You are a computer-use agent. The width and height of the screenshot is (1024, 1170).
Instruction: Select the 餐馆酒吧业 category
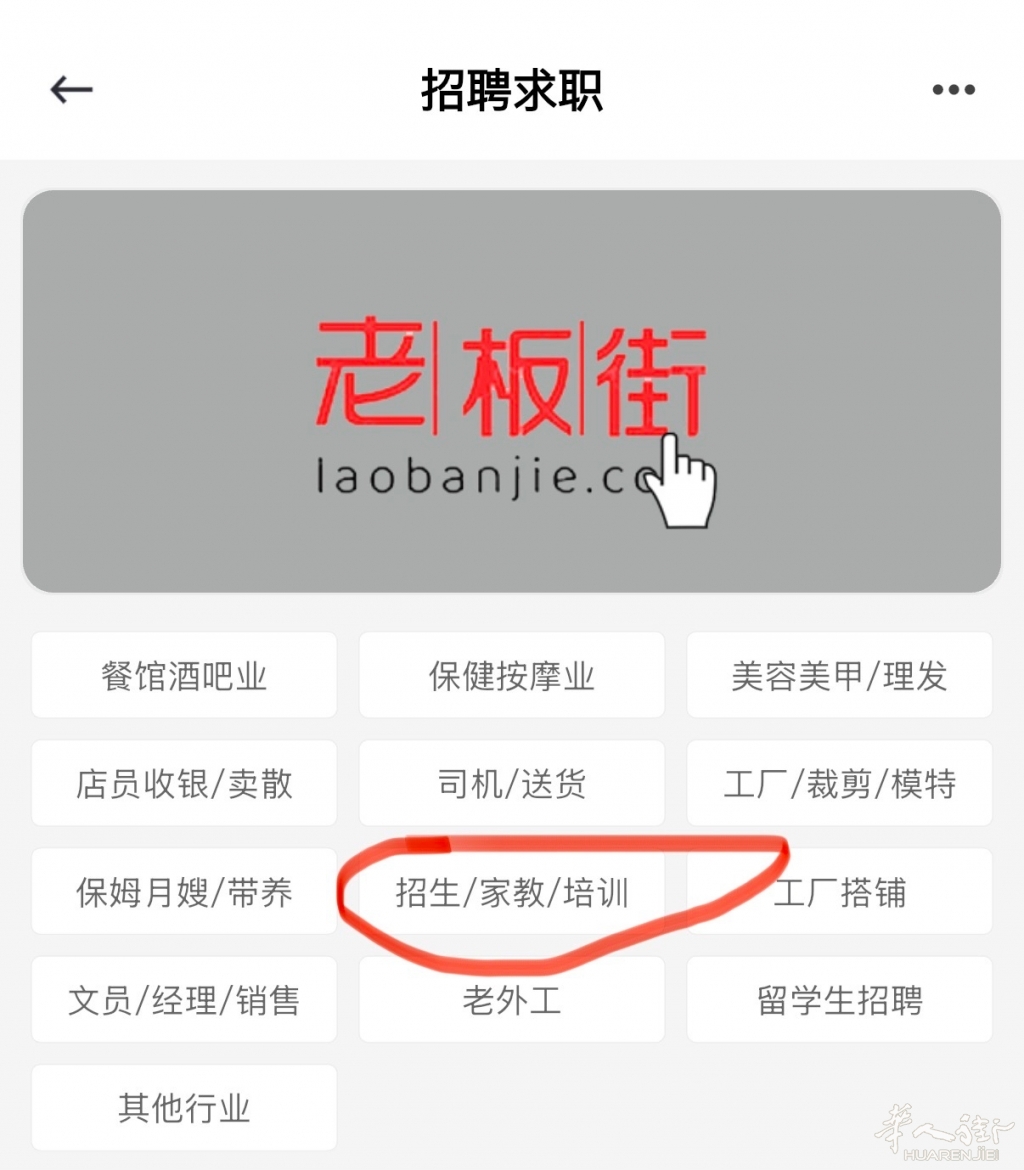[184, 675]
